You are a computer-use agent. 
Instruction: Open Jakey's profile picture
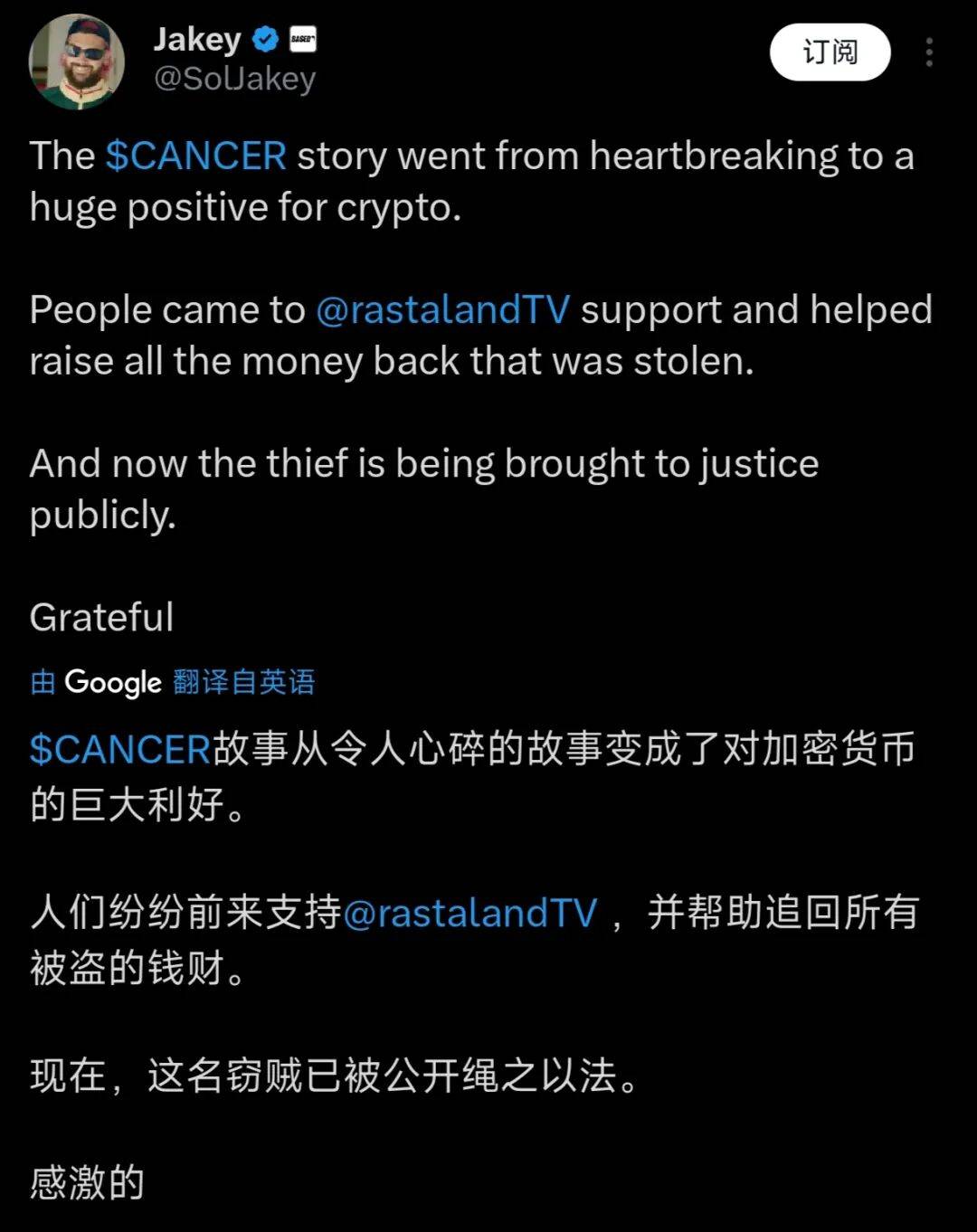point(76,61)
